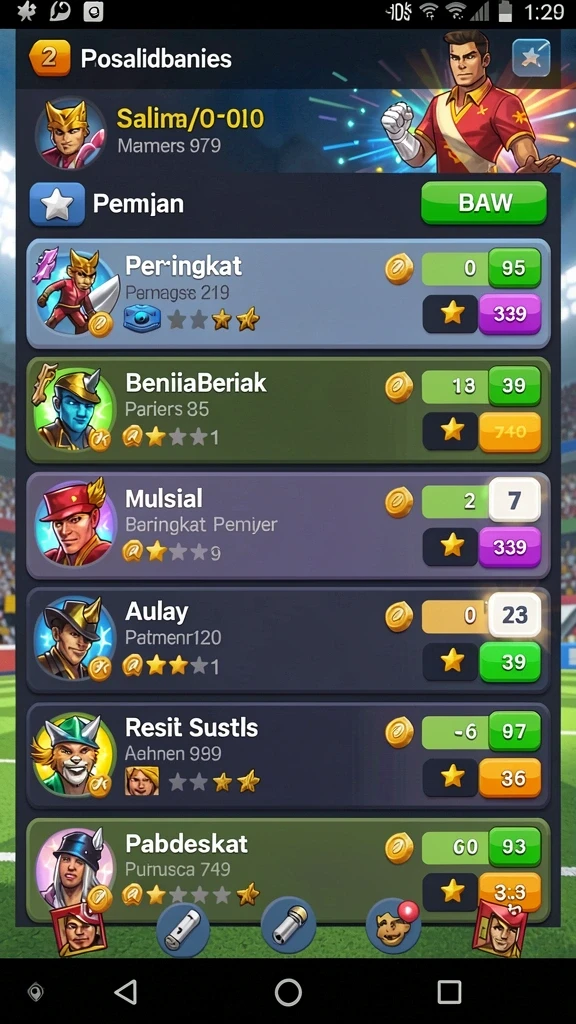Open the whistle icon in the bottom bar
Screen dimensions: 576x1024
(183, 930)
